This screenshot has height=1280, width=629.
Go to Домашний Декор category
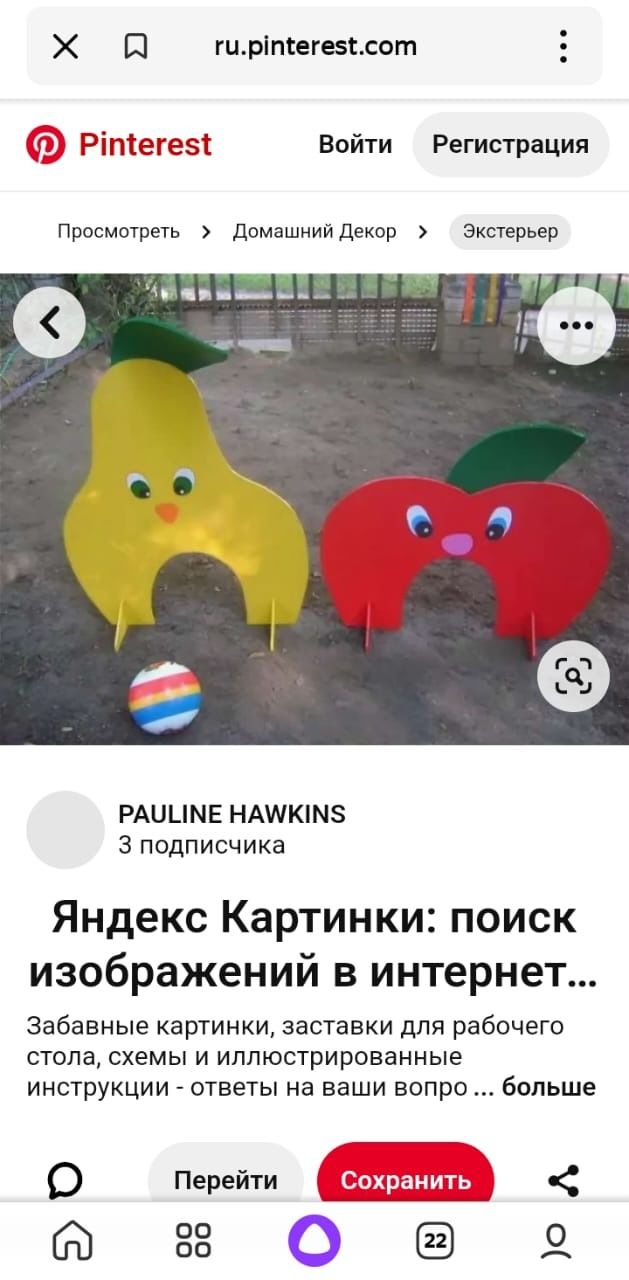[x=314, y=232]
